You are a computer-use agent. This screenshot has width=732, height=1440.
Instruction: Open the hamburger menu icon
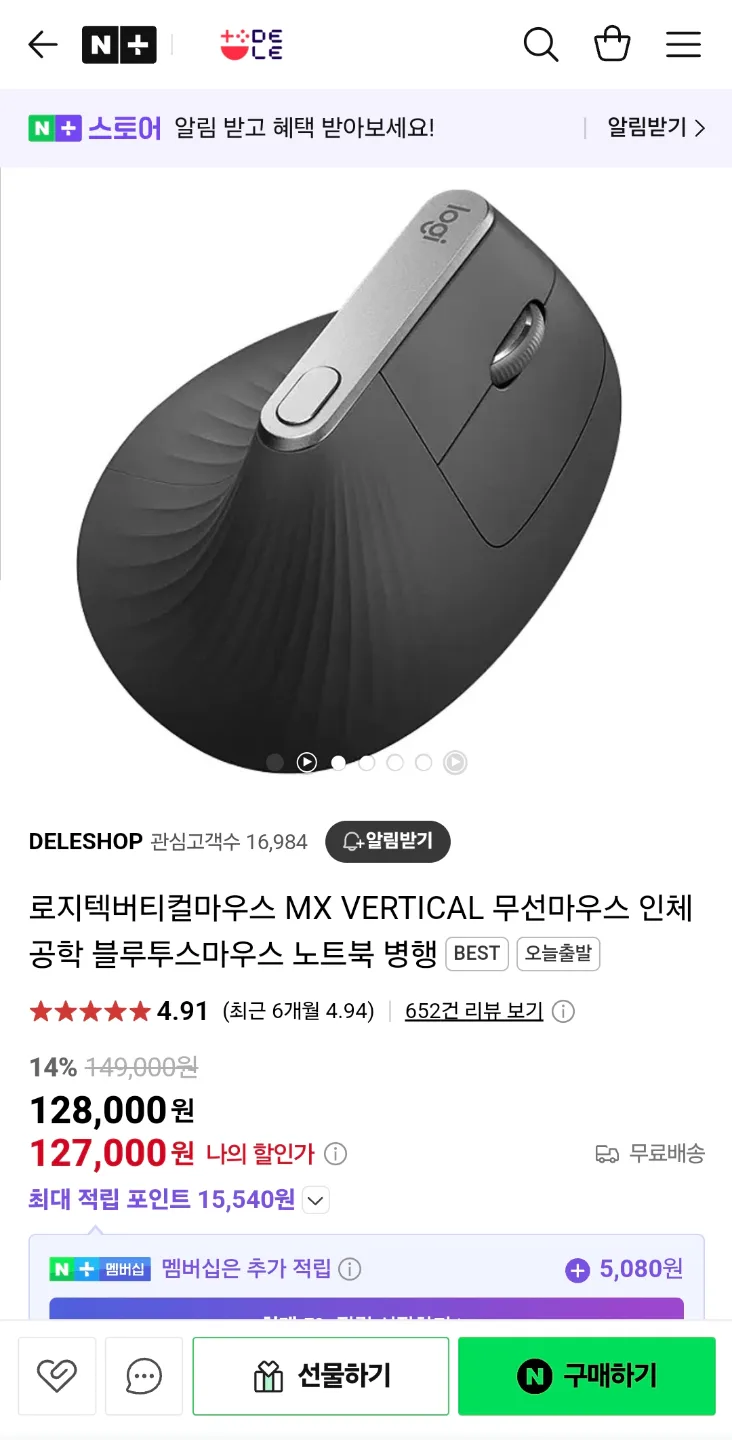coord(684,44)
